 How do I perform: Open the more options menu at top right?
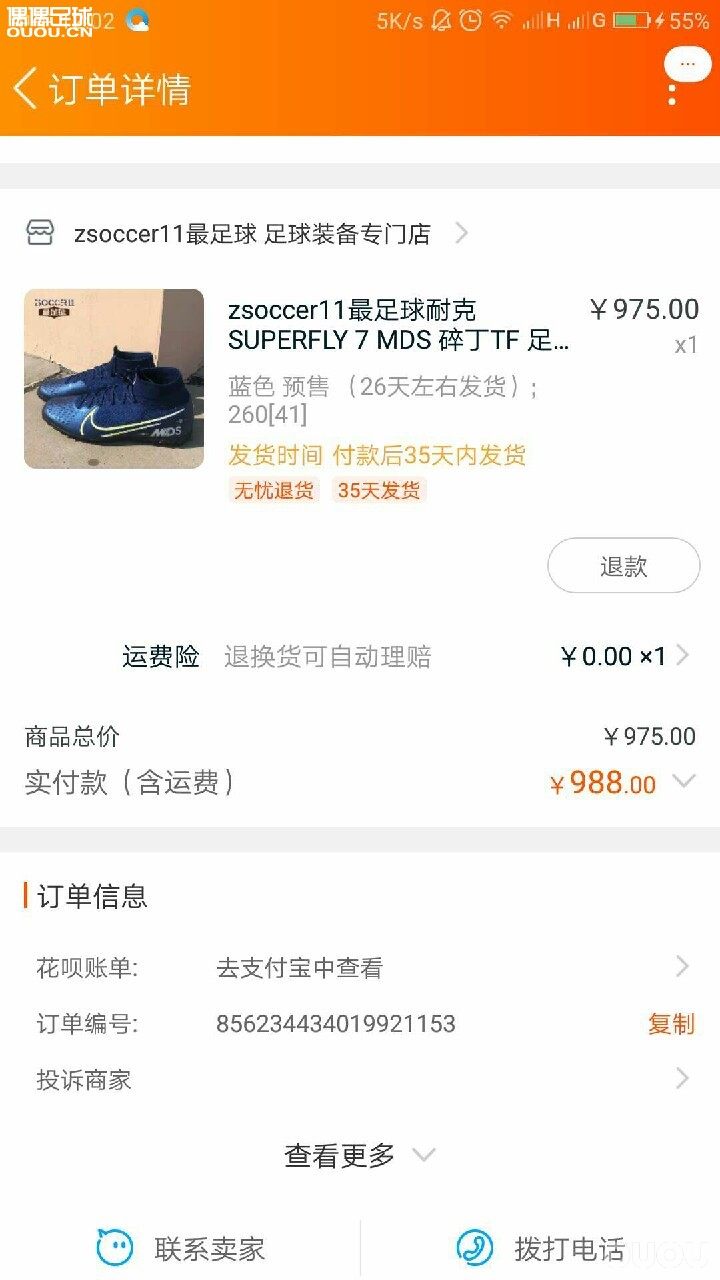[687, 64]
